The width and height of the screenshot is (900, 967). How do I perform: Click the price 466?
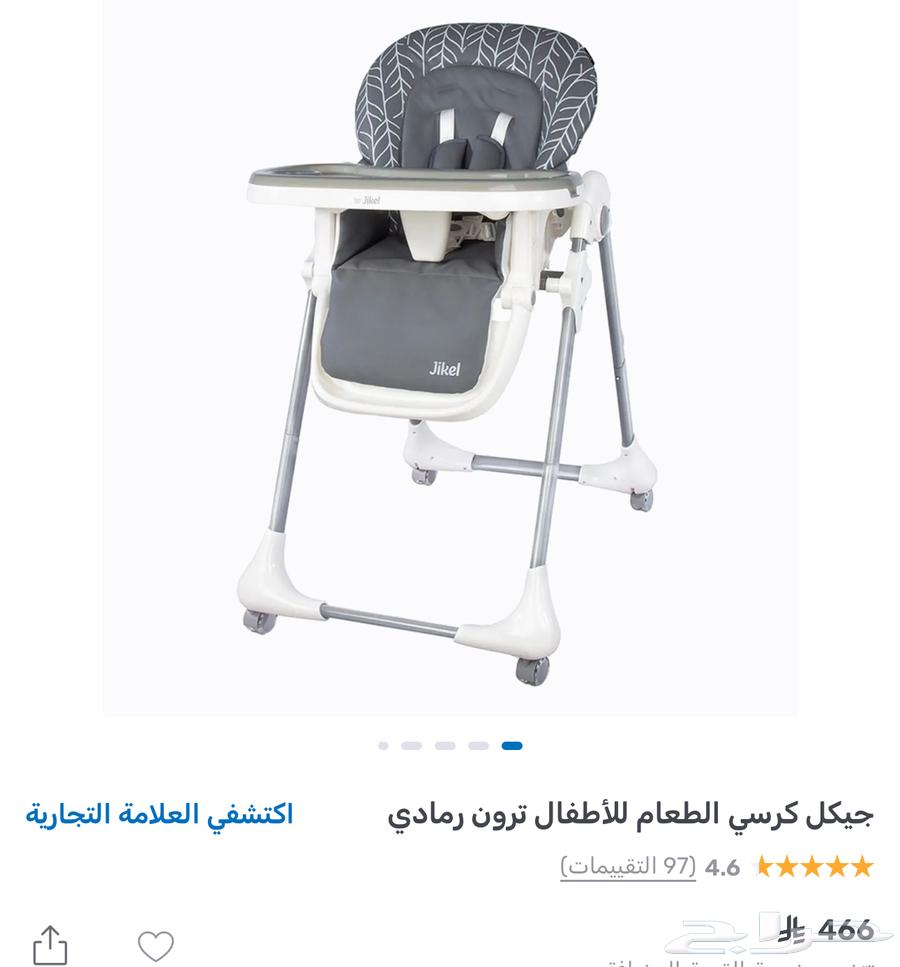point(846,930)
